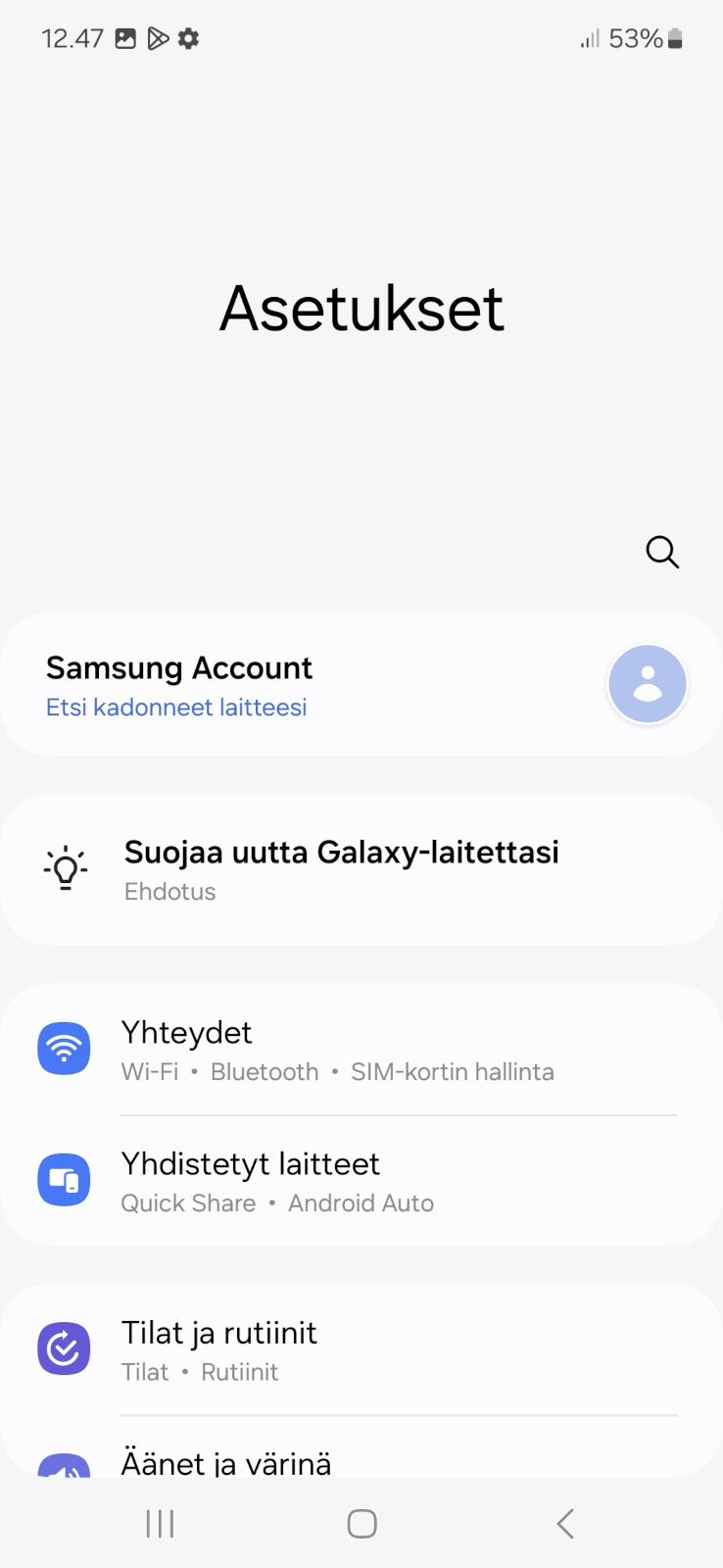
Task: Show recent apps from the navigation bar
Action: tap(160, 1524)
